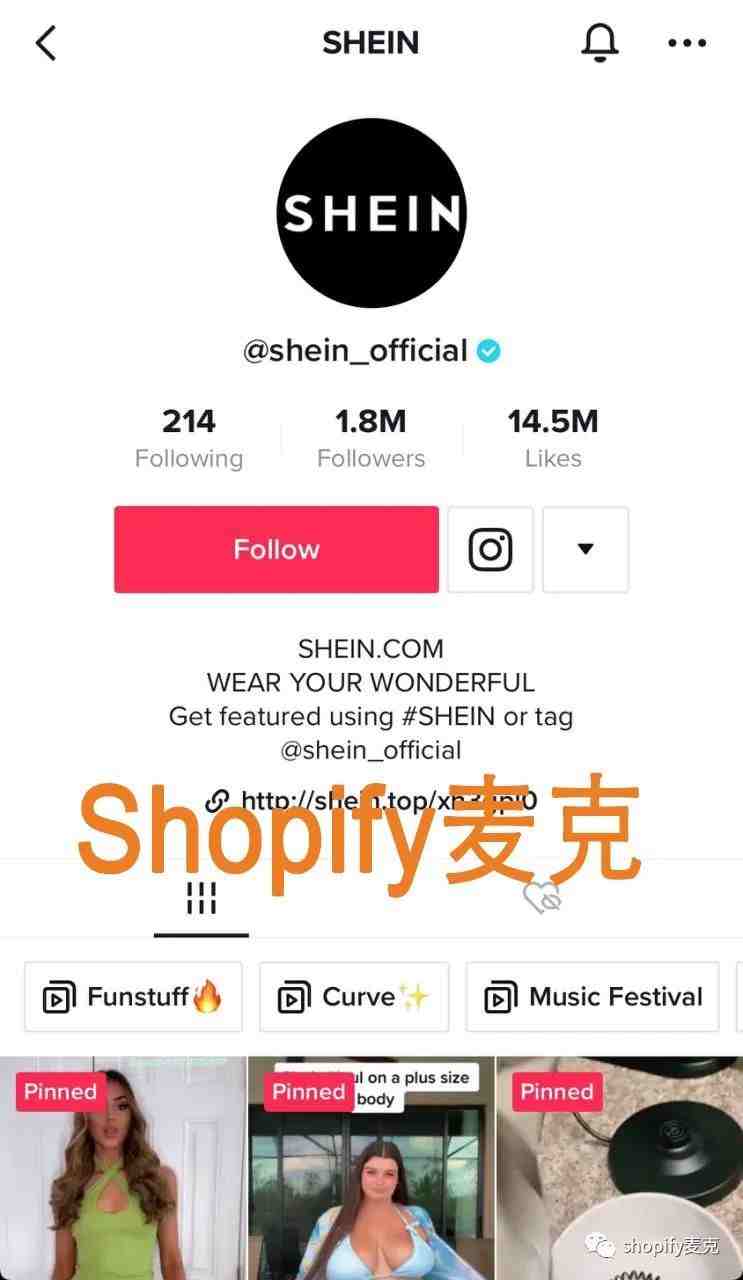Open the Music Festival playlist
Screen dimensions: 743x1280
[x=592, y=997]
